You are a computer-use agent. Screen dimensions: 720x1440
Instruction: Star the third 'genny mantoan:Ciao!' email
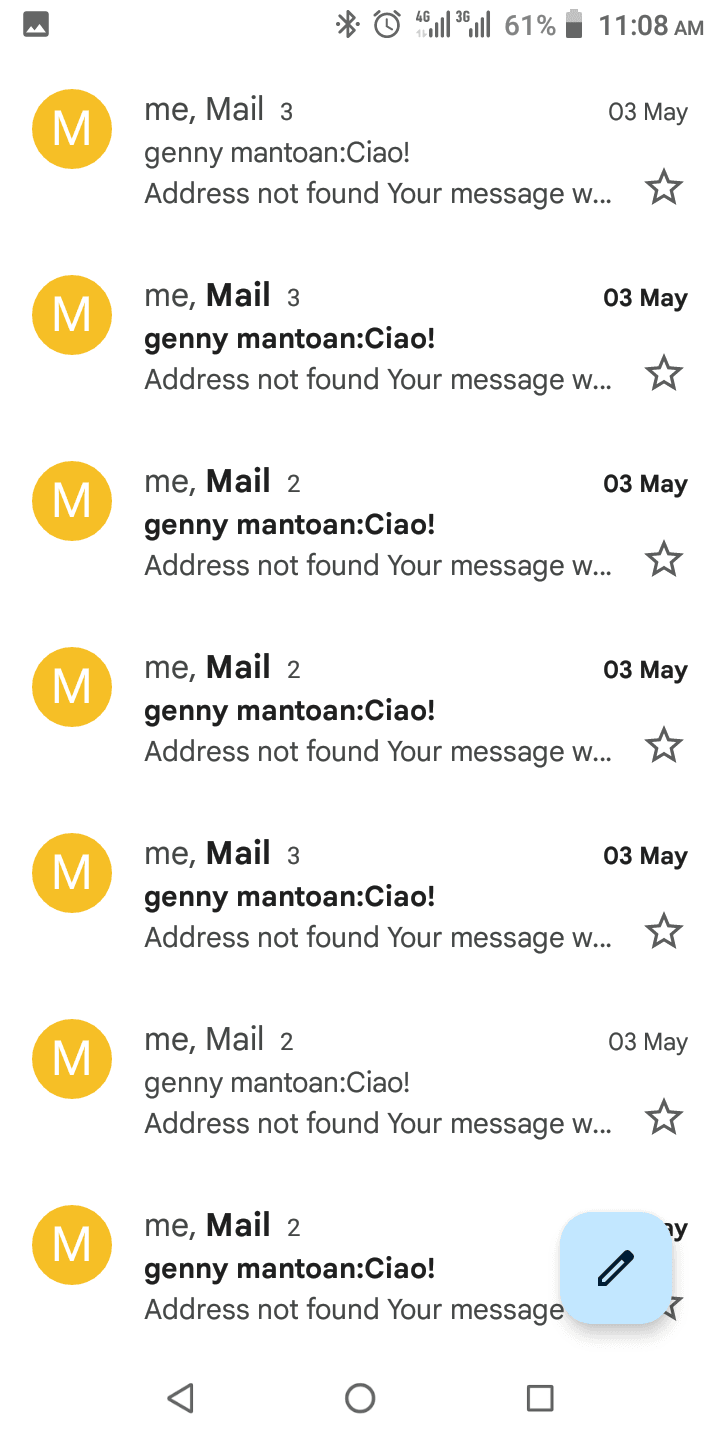[x=664, y=558]
